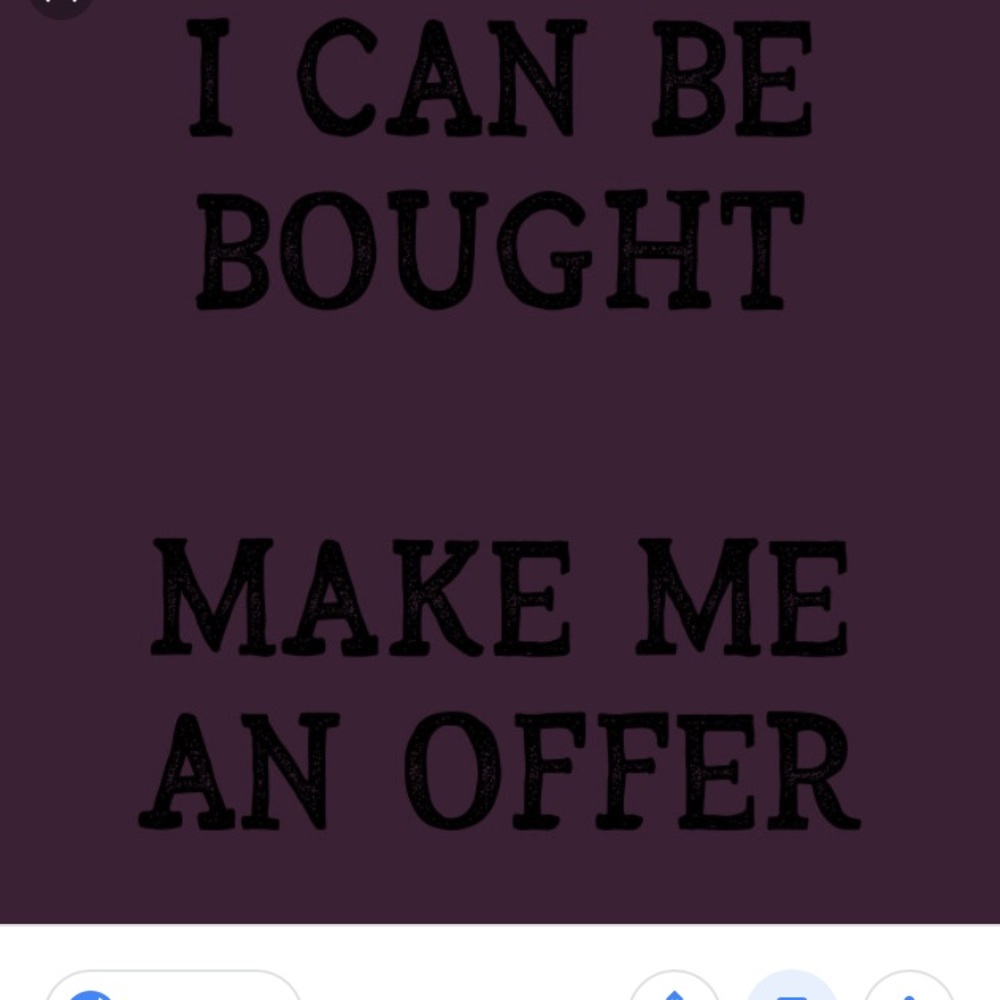Tap the pill button with blue icon
Screen dimensions: 1000x1000
click(172, 988)
